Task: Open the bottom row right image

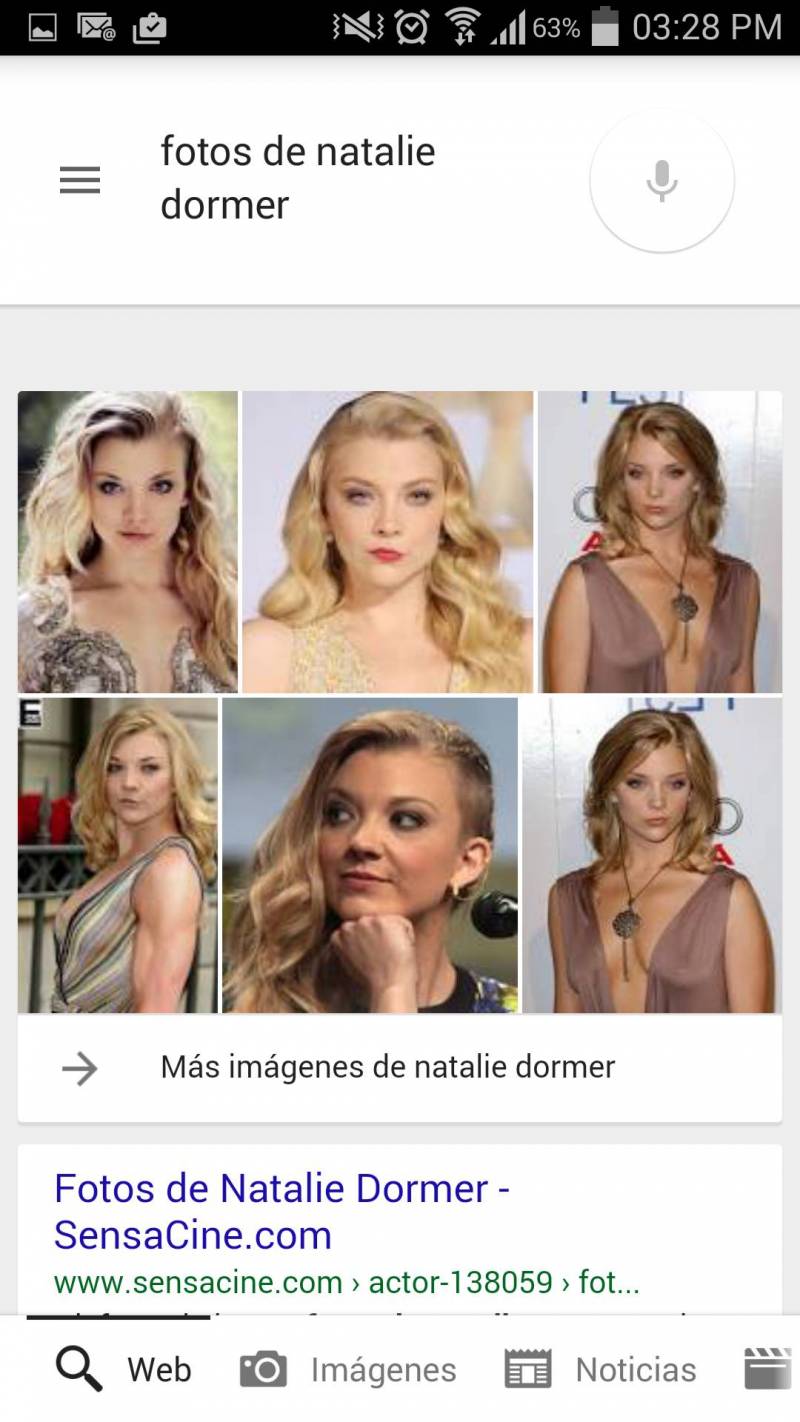Action: (652, 855)
